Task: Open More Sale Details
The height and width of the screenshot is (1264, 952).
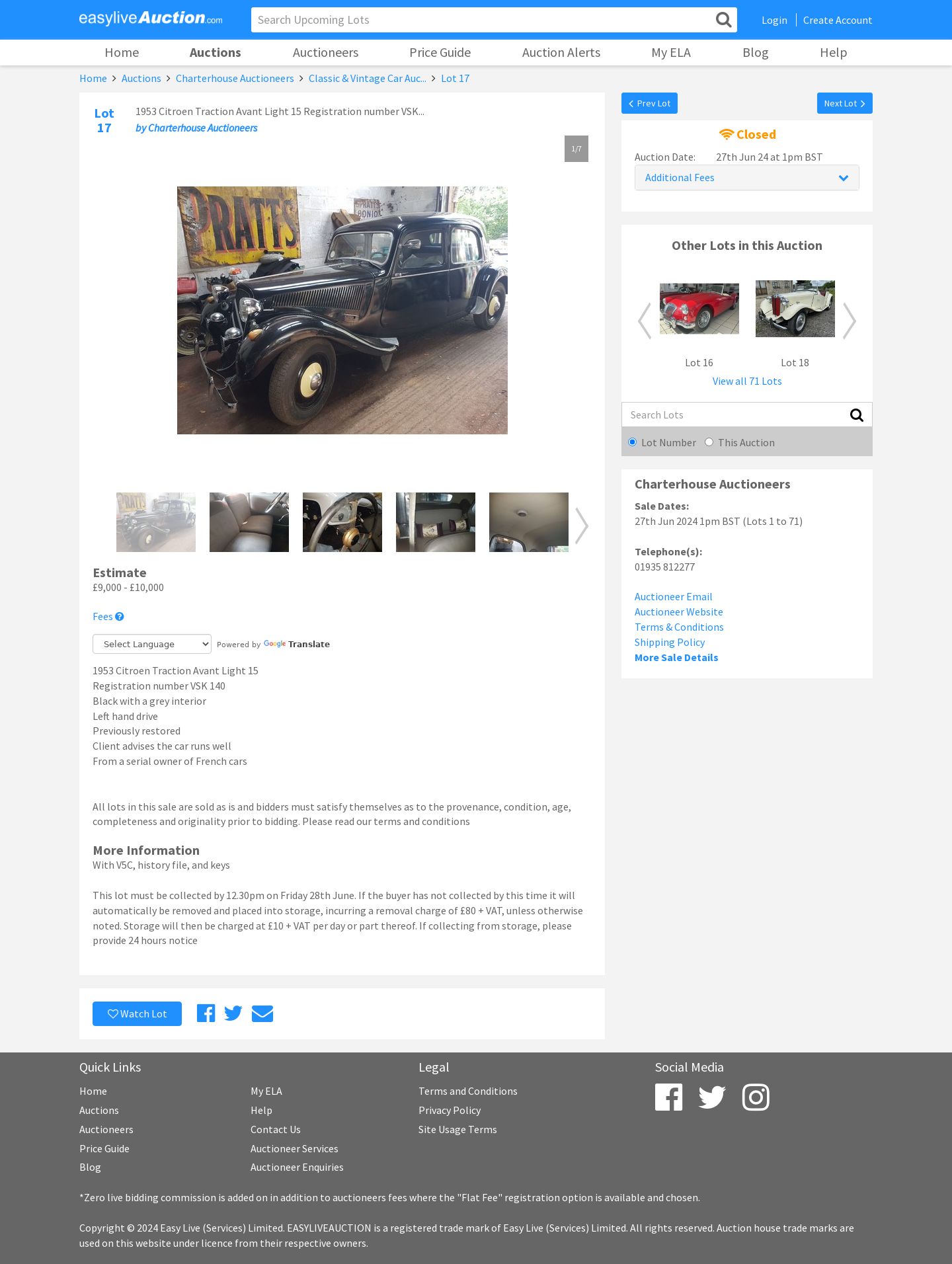Action: (676, 657)
